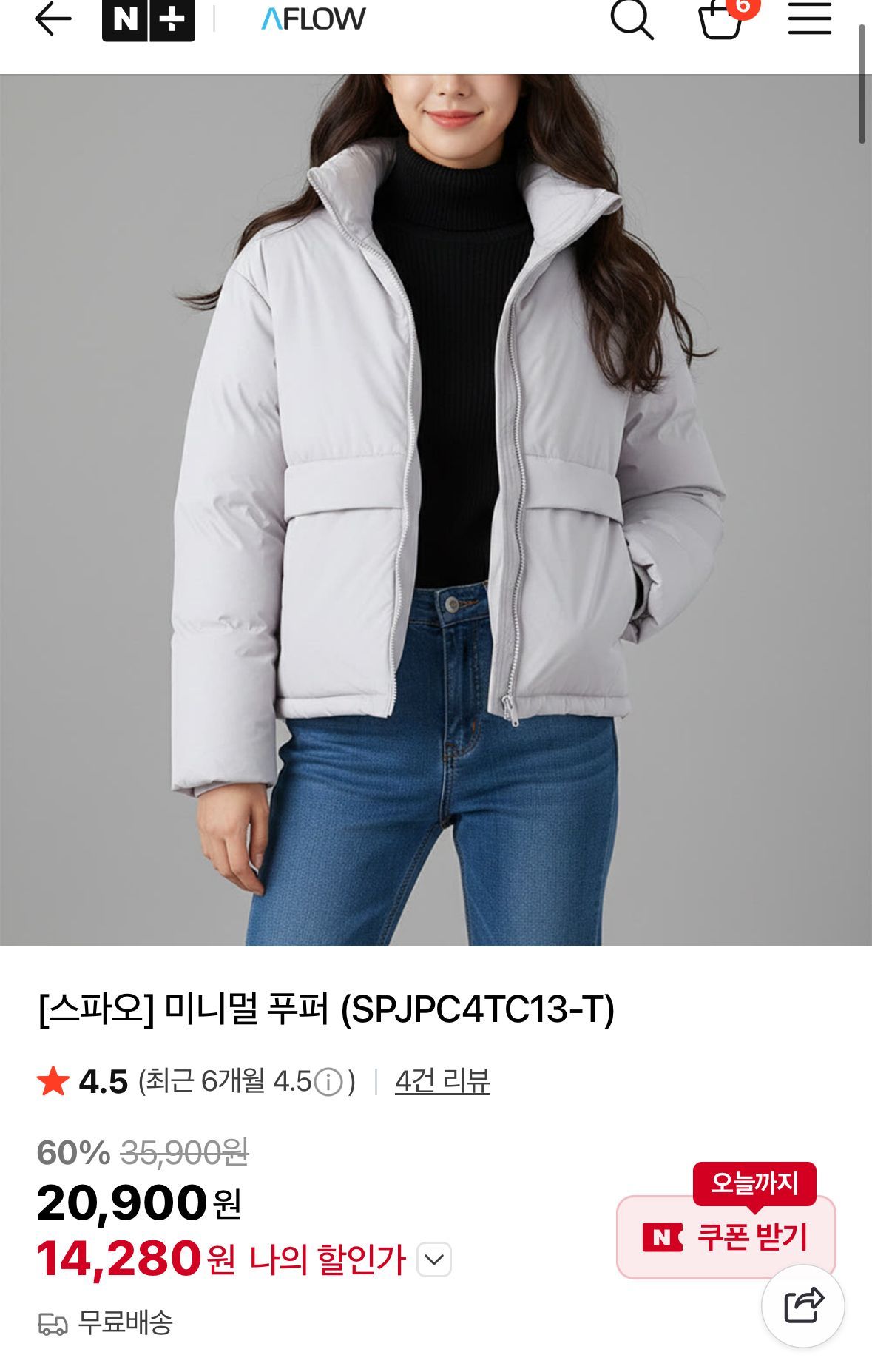
Task: Open the shopping cart
Action: [x=720, y=19]
